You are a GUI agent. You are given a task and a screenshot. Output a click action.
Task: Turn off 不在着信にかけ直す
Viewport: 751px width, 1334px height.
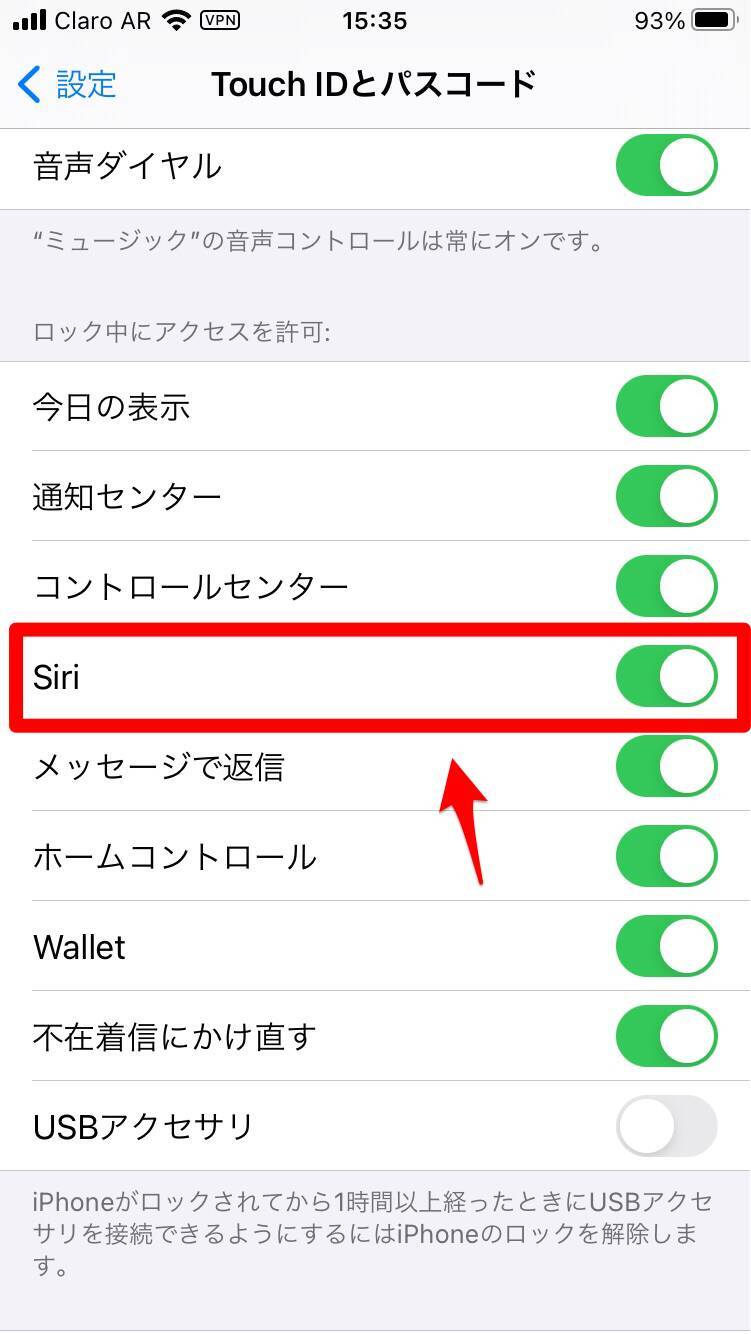666,1036
